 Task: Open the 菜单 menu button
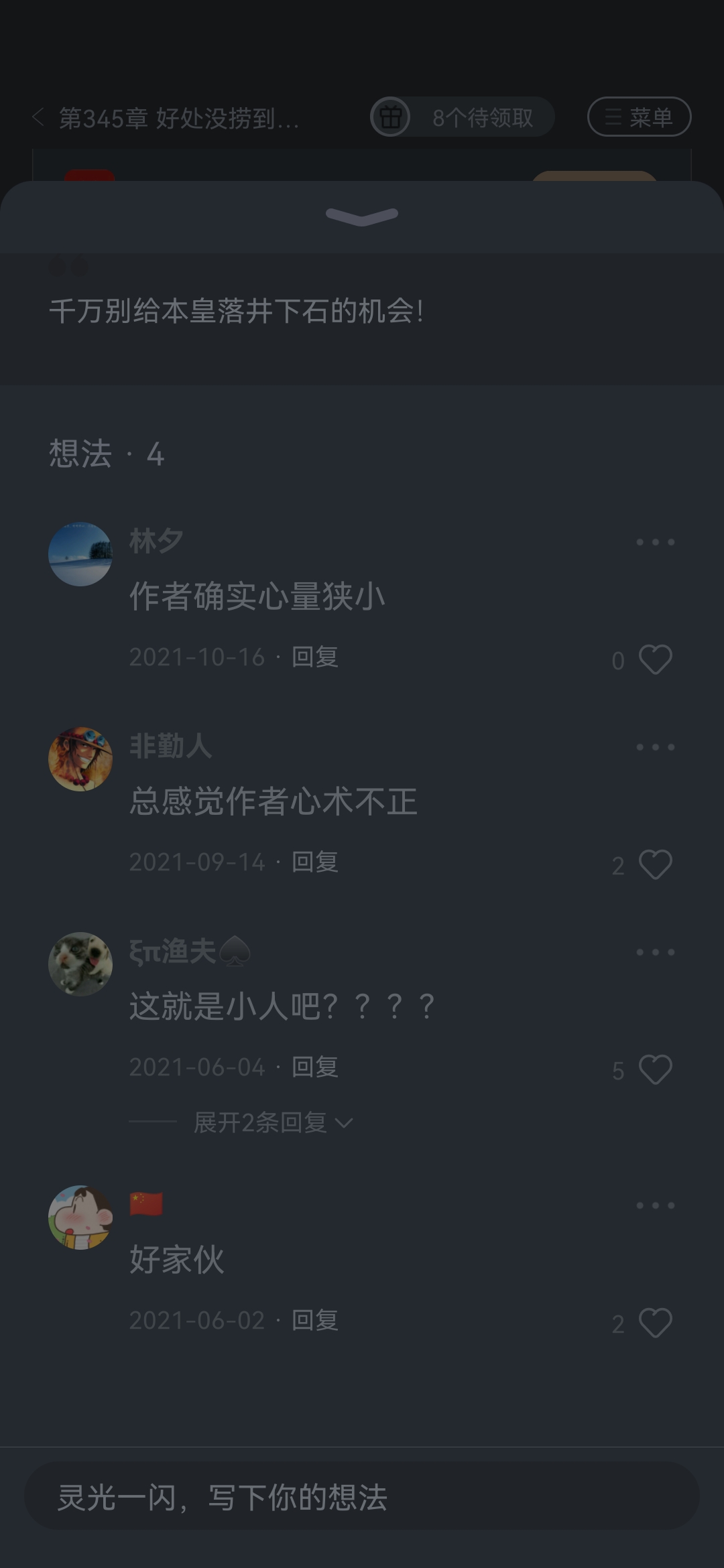tap(639, 117)
